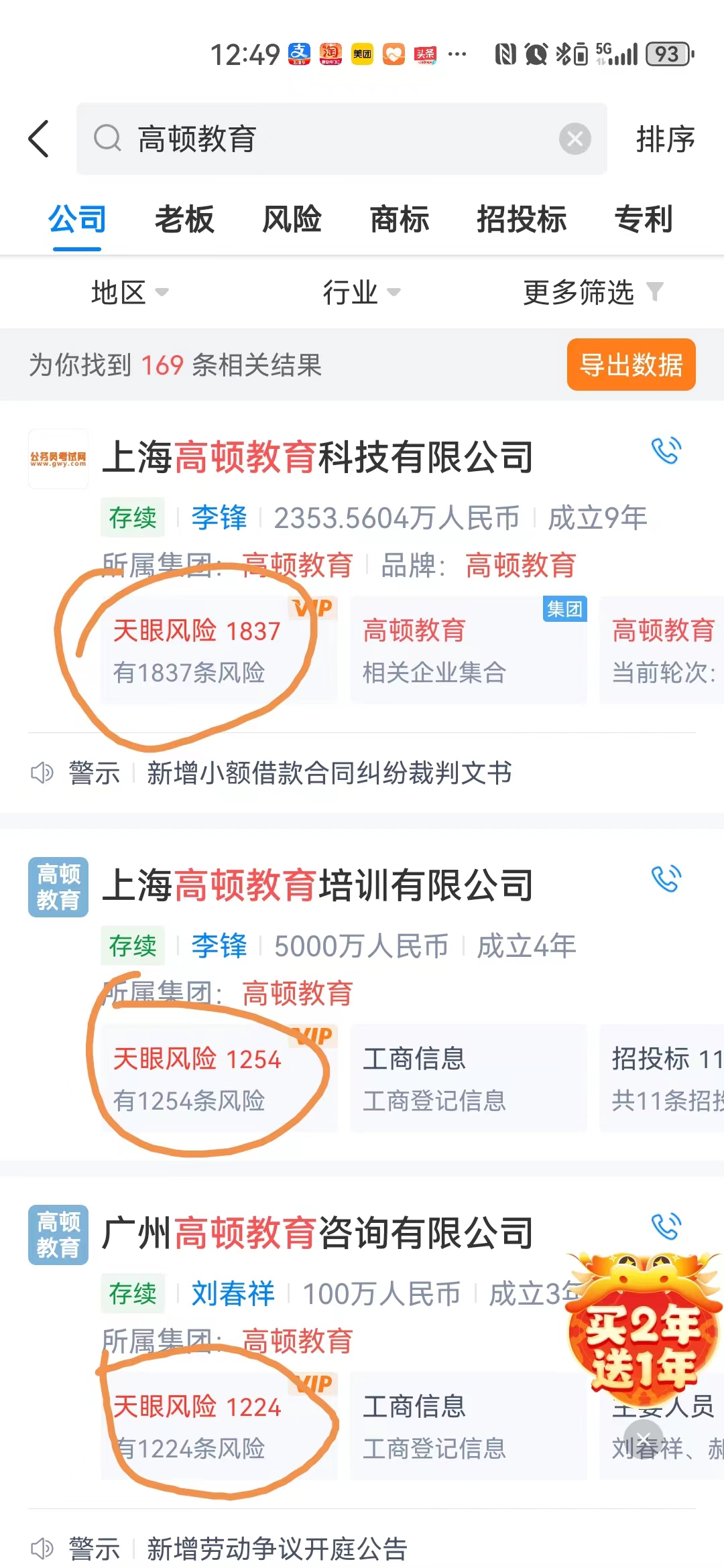Dismiss the 买2年送1年 promo badge
The image size is (724, 1568).
point(644,1439)
